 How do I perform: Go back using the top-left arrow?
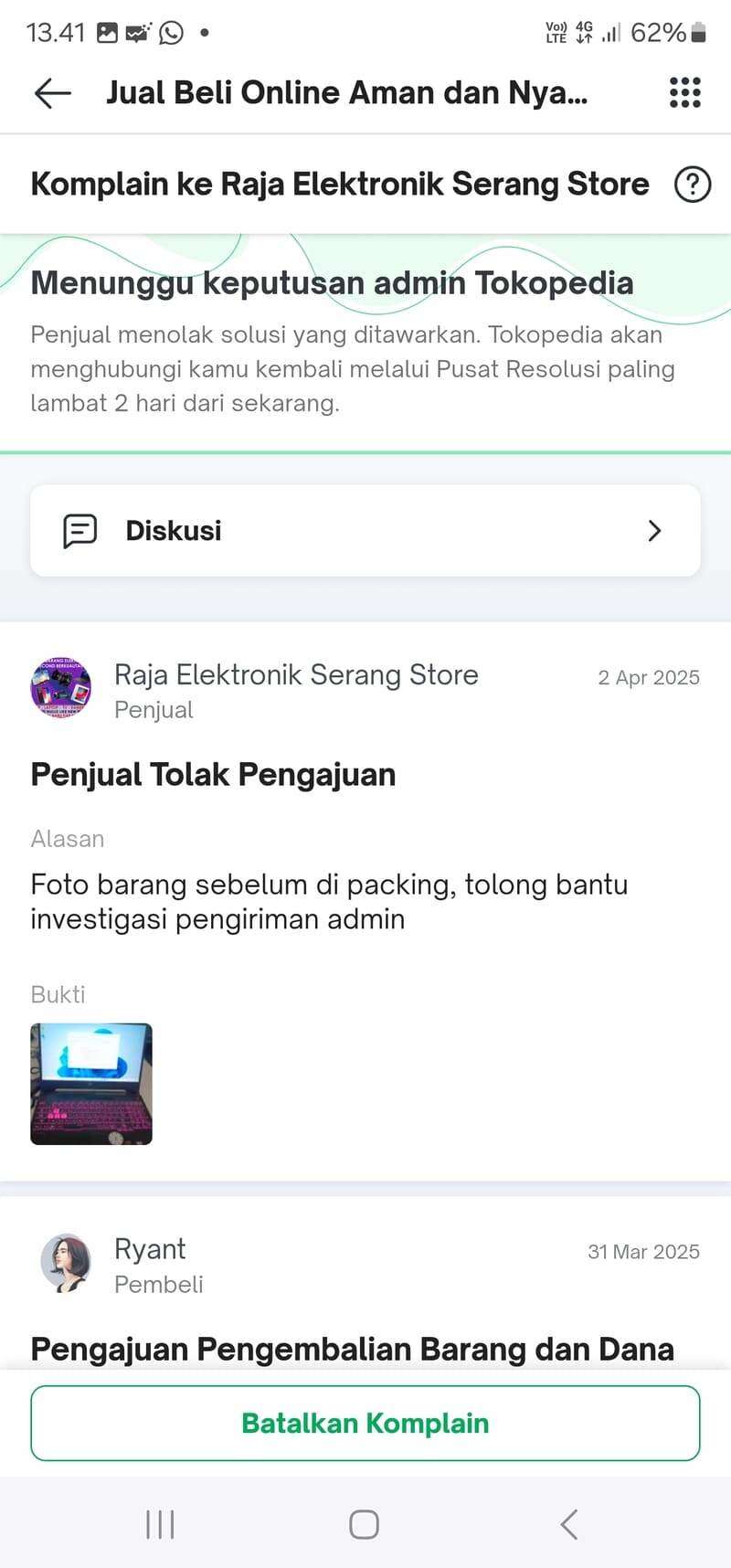point(52,92)
